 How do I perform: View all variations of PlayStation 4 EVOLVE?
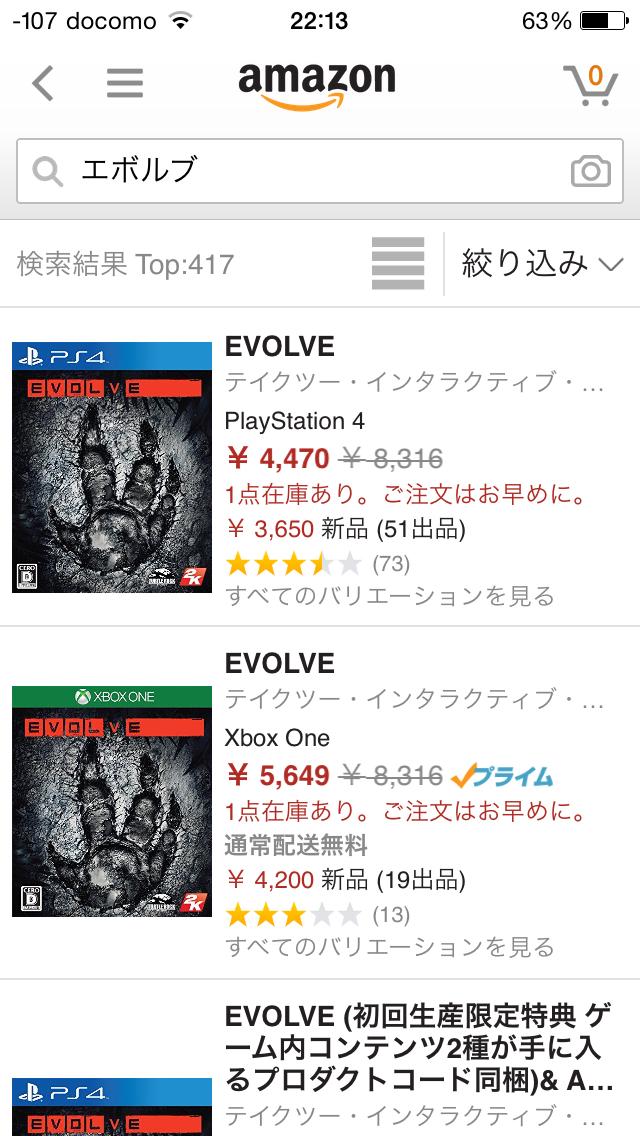[x=390, y=597]
